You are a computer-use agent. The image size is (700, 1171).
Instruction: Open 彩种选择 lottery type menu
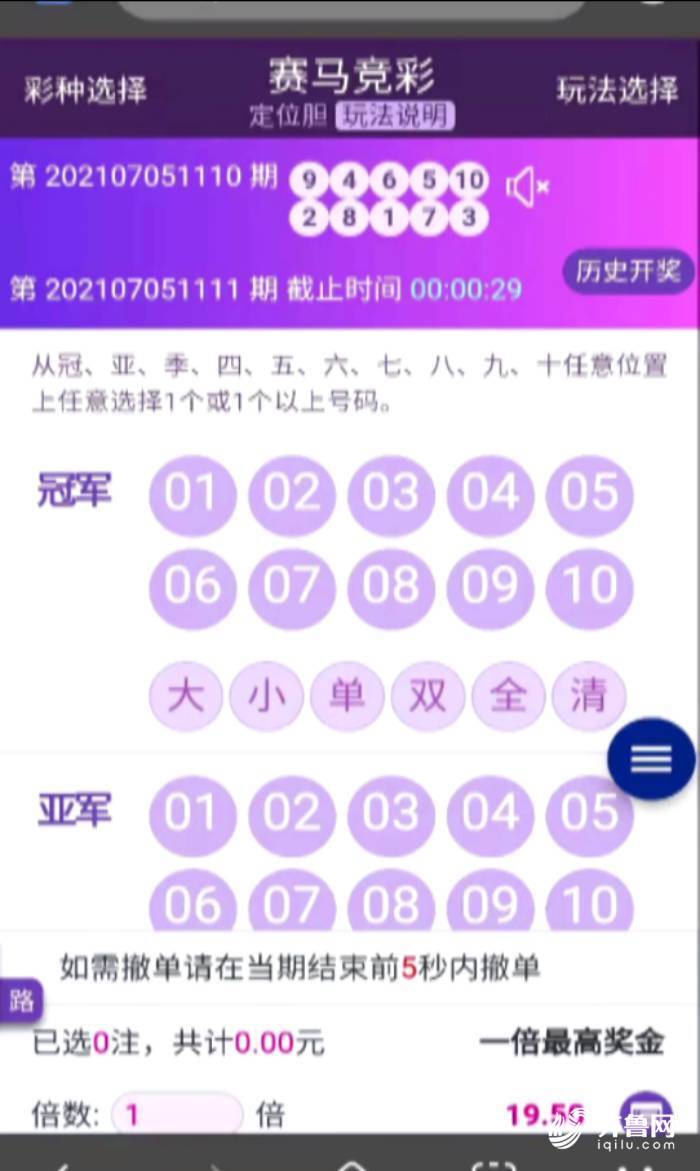[86, 90]
